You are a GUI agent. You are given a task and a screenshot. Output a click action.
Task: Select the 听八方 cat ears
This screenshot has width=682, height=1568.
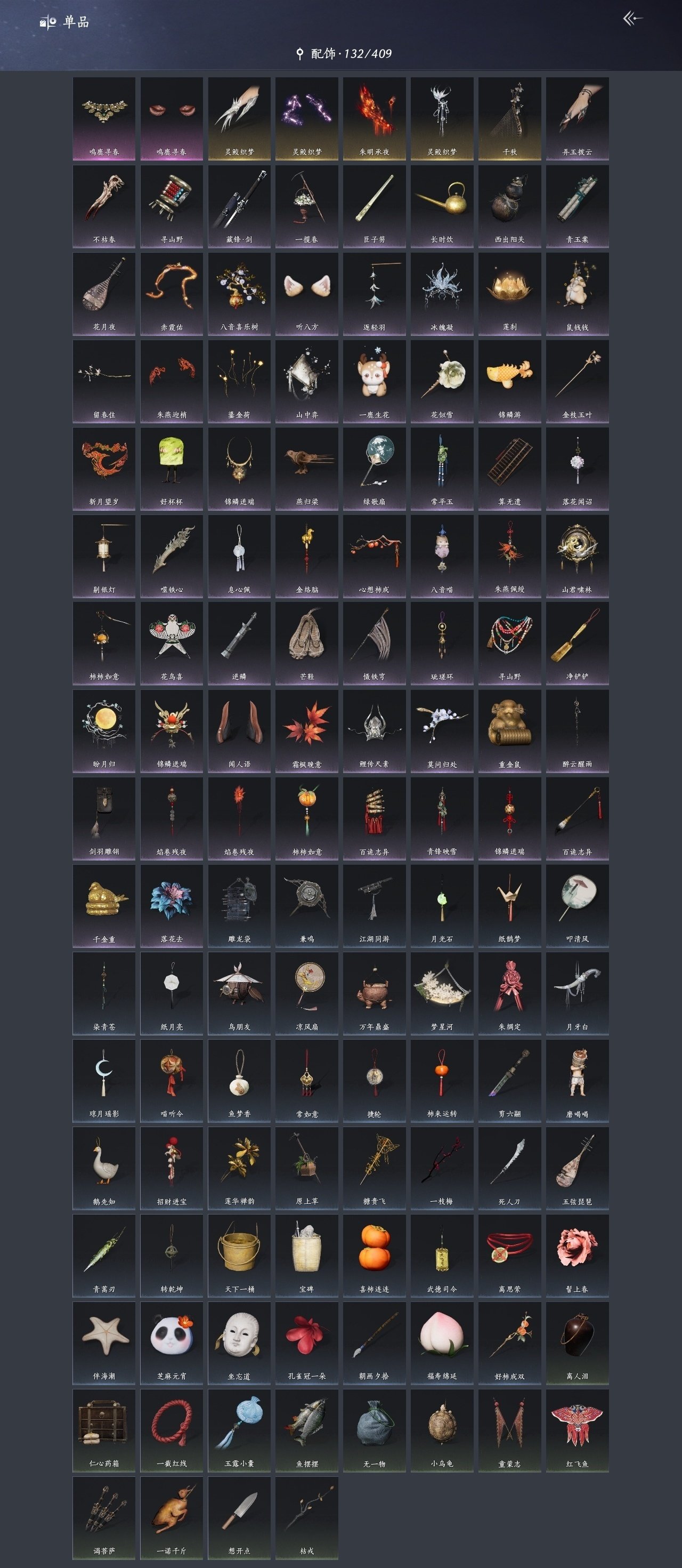click(x=306, y=294)
